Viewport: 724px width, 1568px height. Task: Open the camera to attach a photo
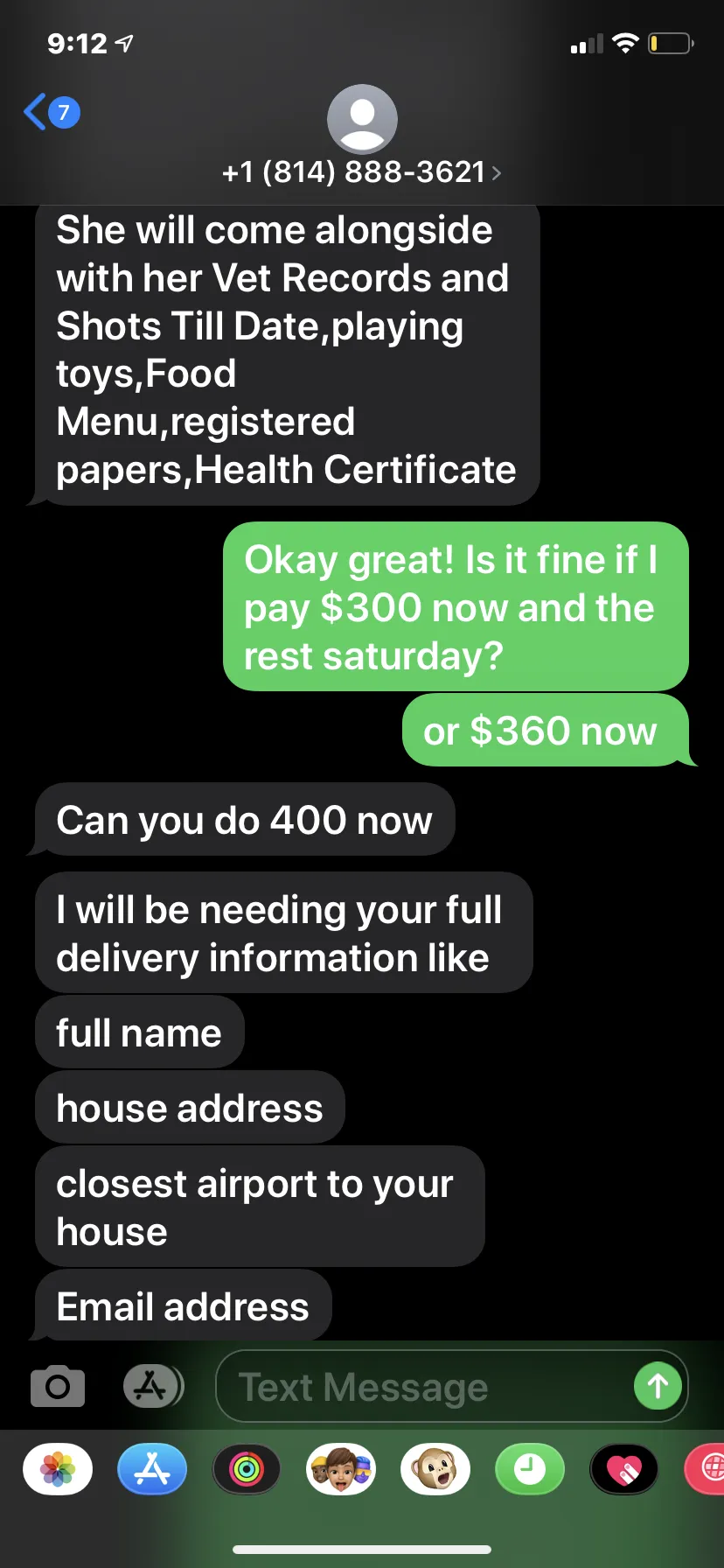(58, 1386)
